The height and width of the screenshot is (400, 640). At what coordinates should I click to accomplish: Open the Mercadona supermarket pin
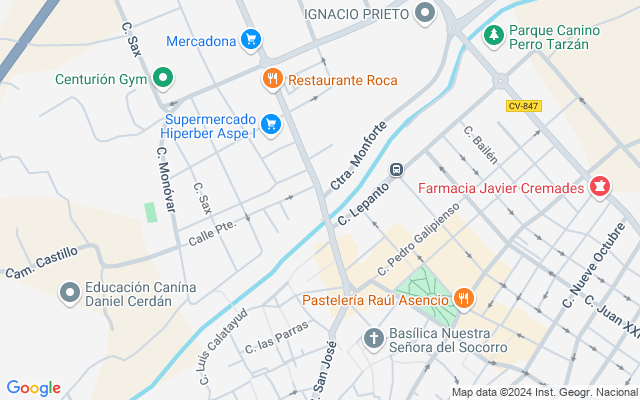(251, 41)
